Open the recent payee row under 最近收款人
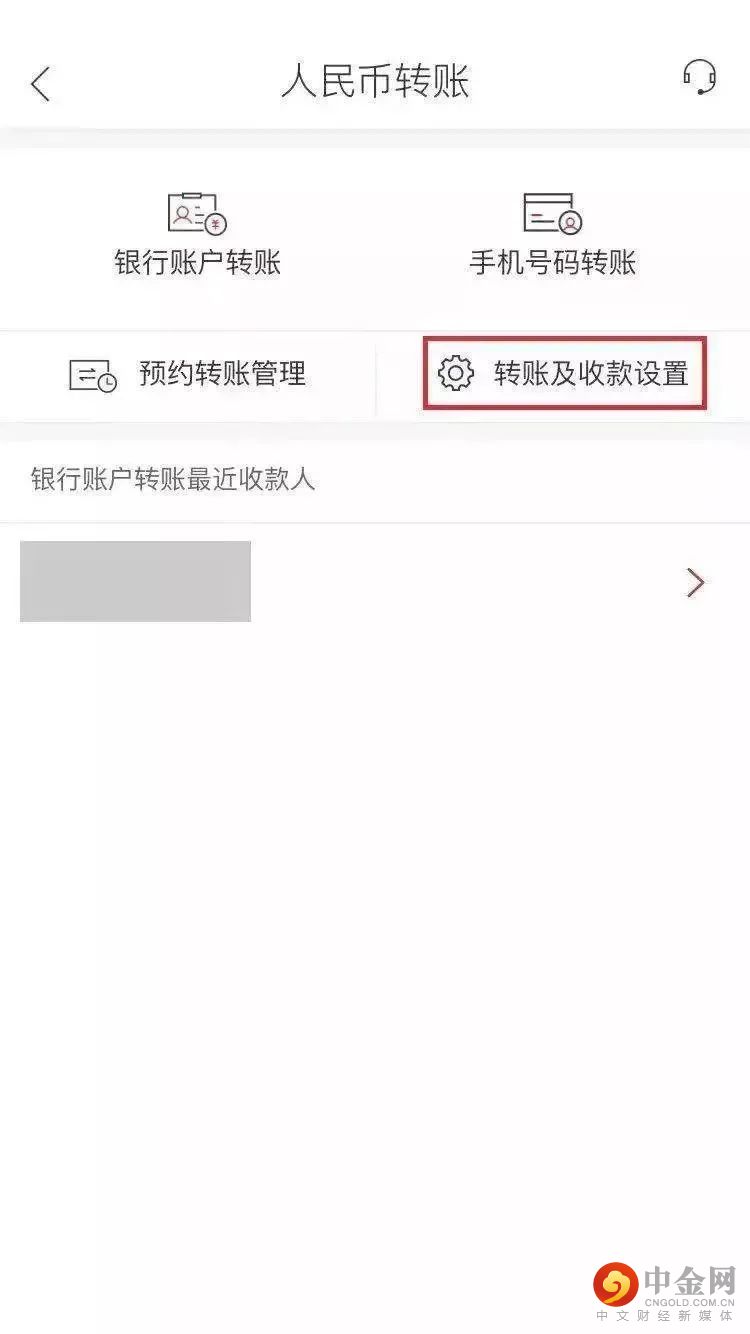Image resolution: width=750 pixels, height=1334 pixels. point(375,582)
